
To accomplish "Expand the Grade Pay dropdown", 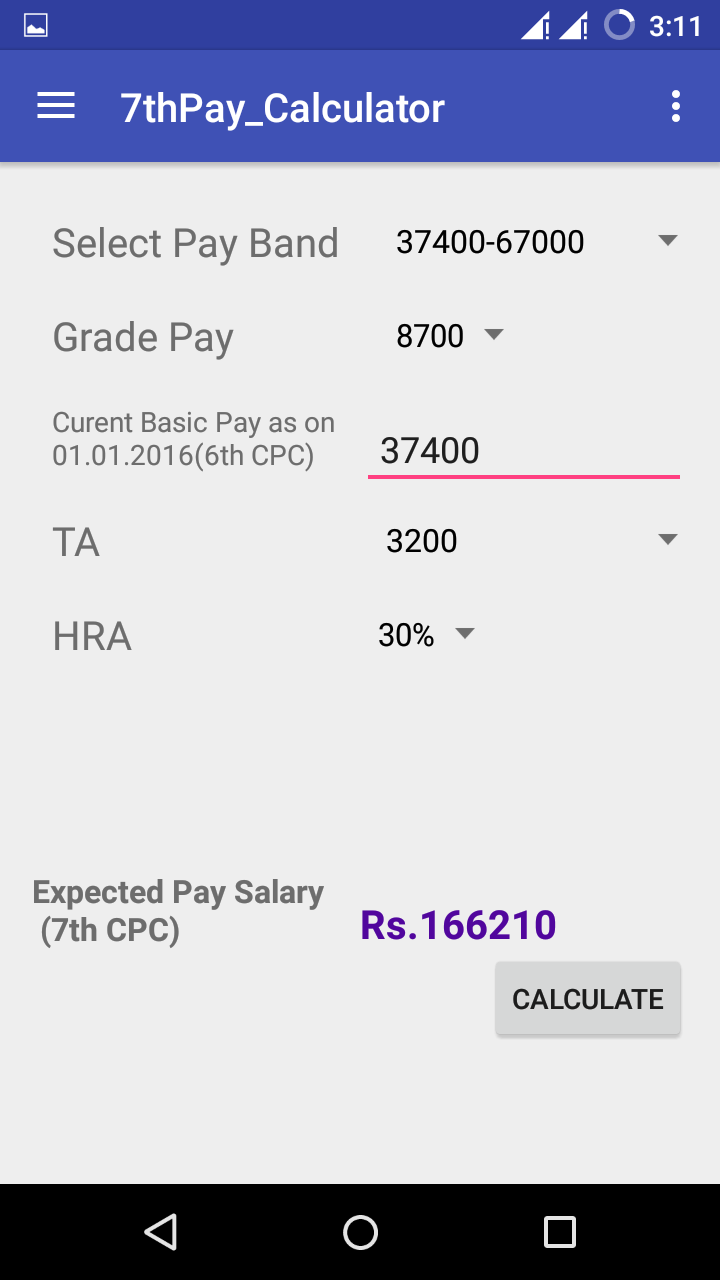I will [449, 336].
